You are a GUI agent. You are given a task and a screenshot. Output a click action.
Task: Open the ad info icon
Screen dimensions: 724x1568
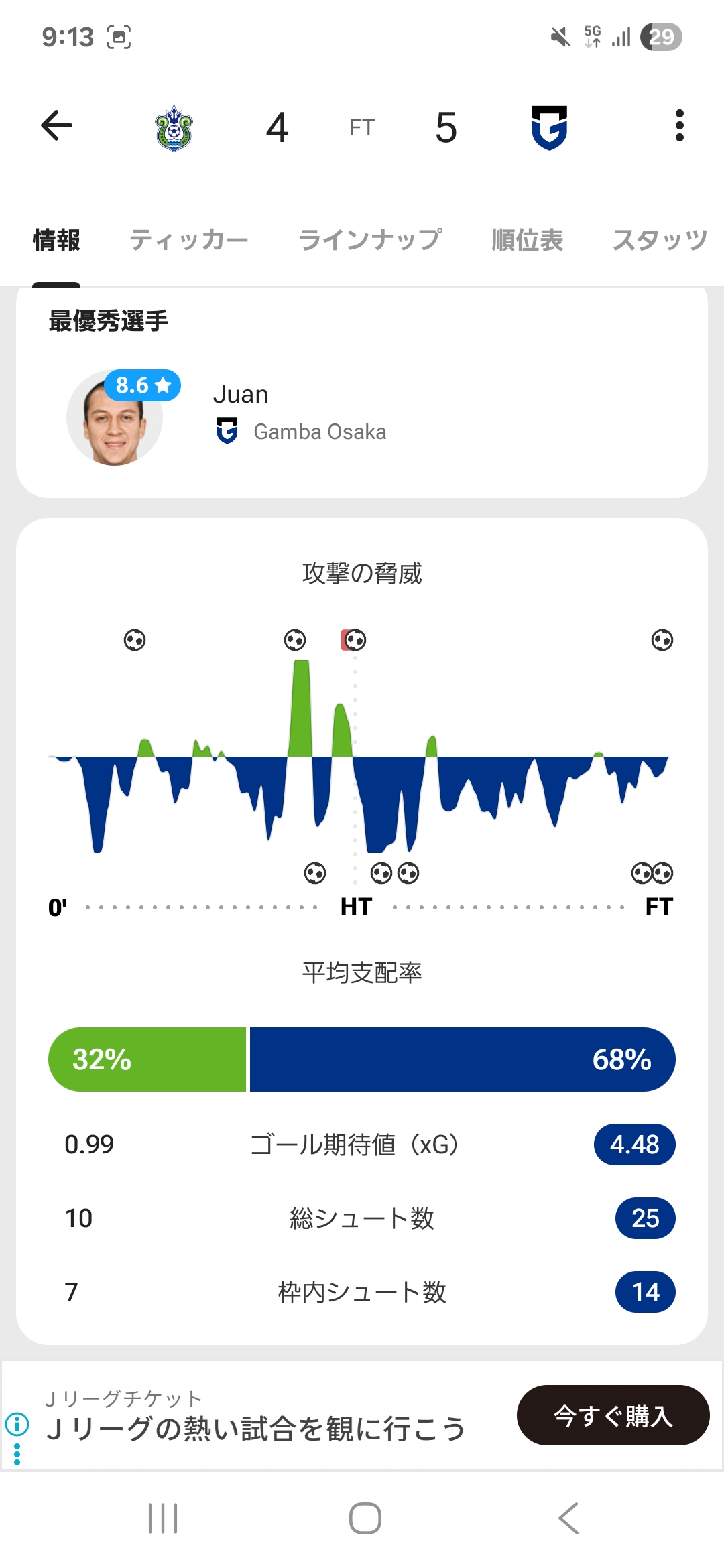pos(17,1423)
